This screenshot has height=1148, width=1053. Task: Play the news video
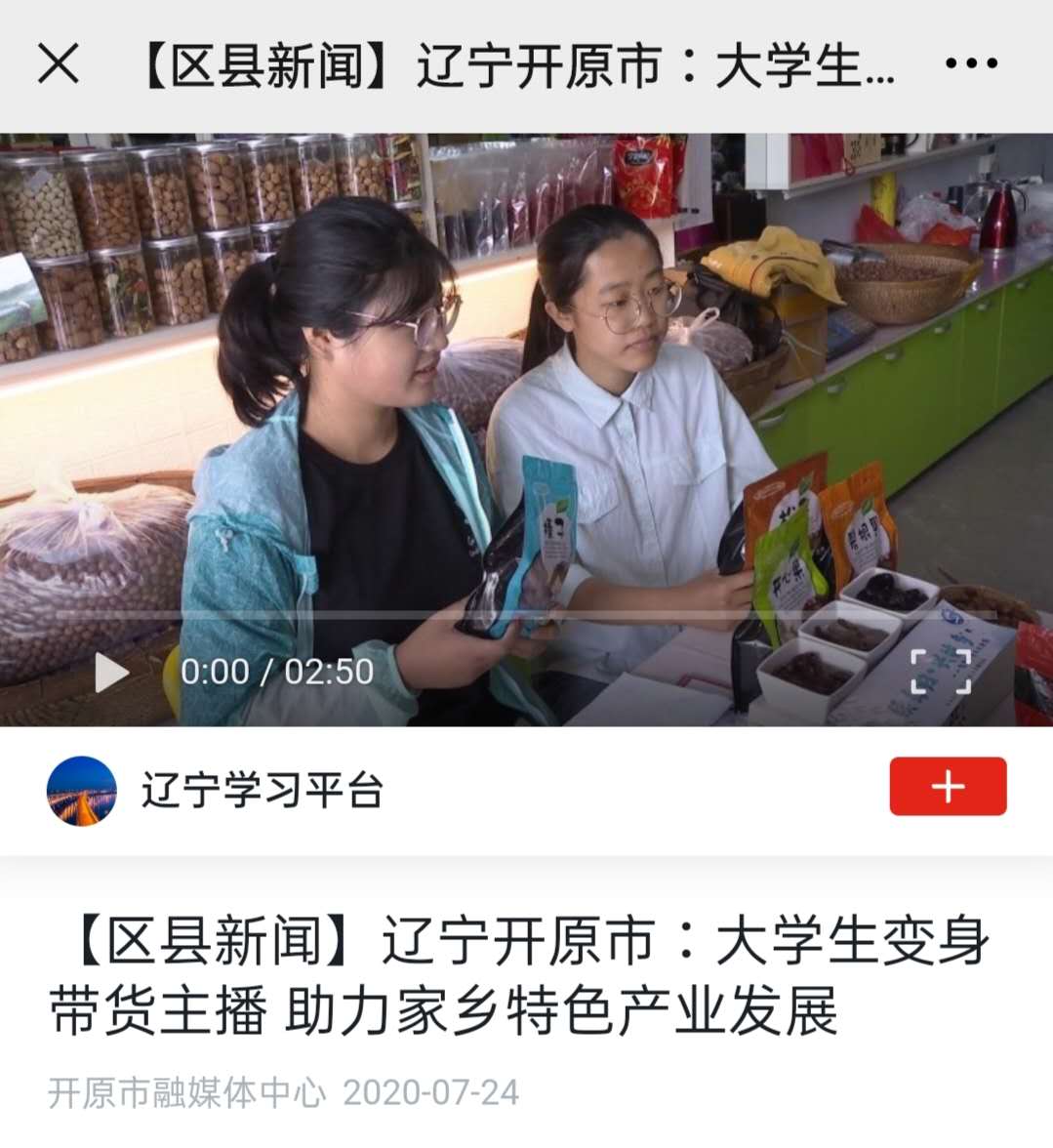tap(111, 672)
